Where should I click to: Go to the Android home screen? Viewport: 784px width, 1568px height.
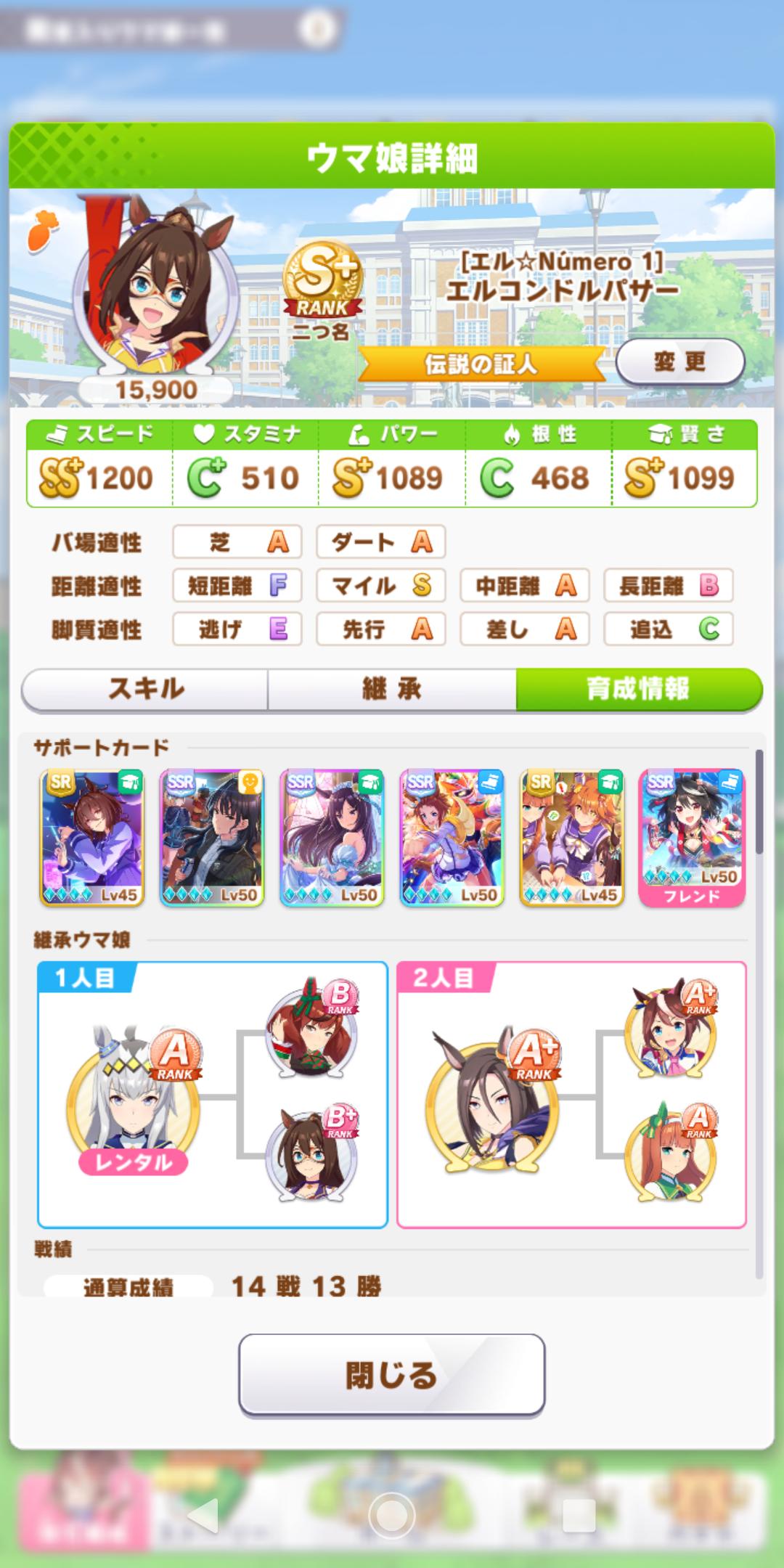pyautogui.click(x=391, y=1516)
